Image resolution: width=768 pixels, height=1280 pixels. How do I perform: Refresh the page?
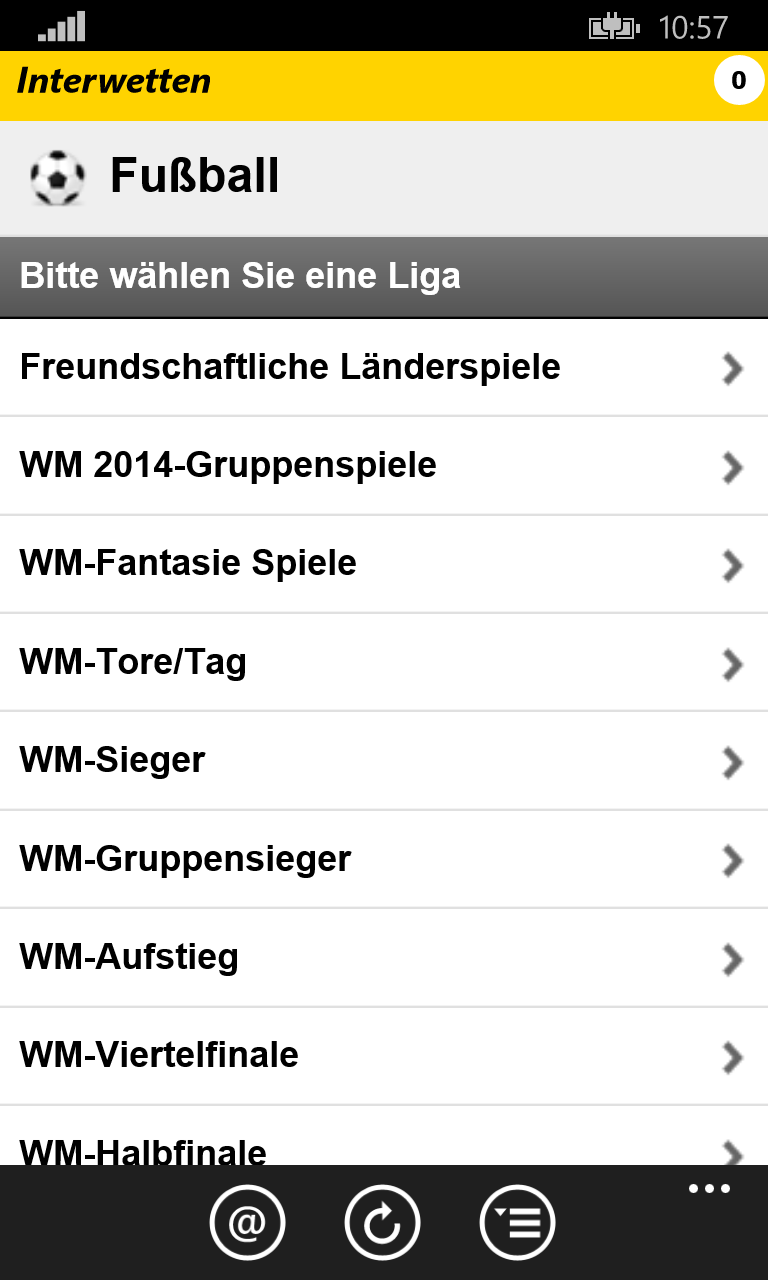coord(382,1222)
